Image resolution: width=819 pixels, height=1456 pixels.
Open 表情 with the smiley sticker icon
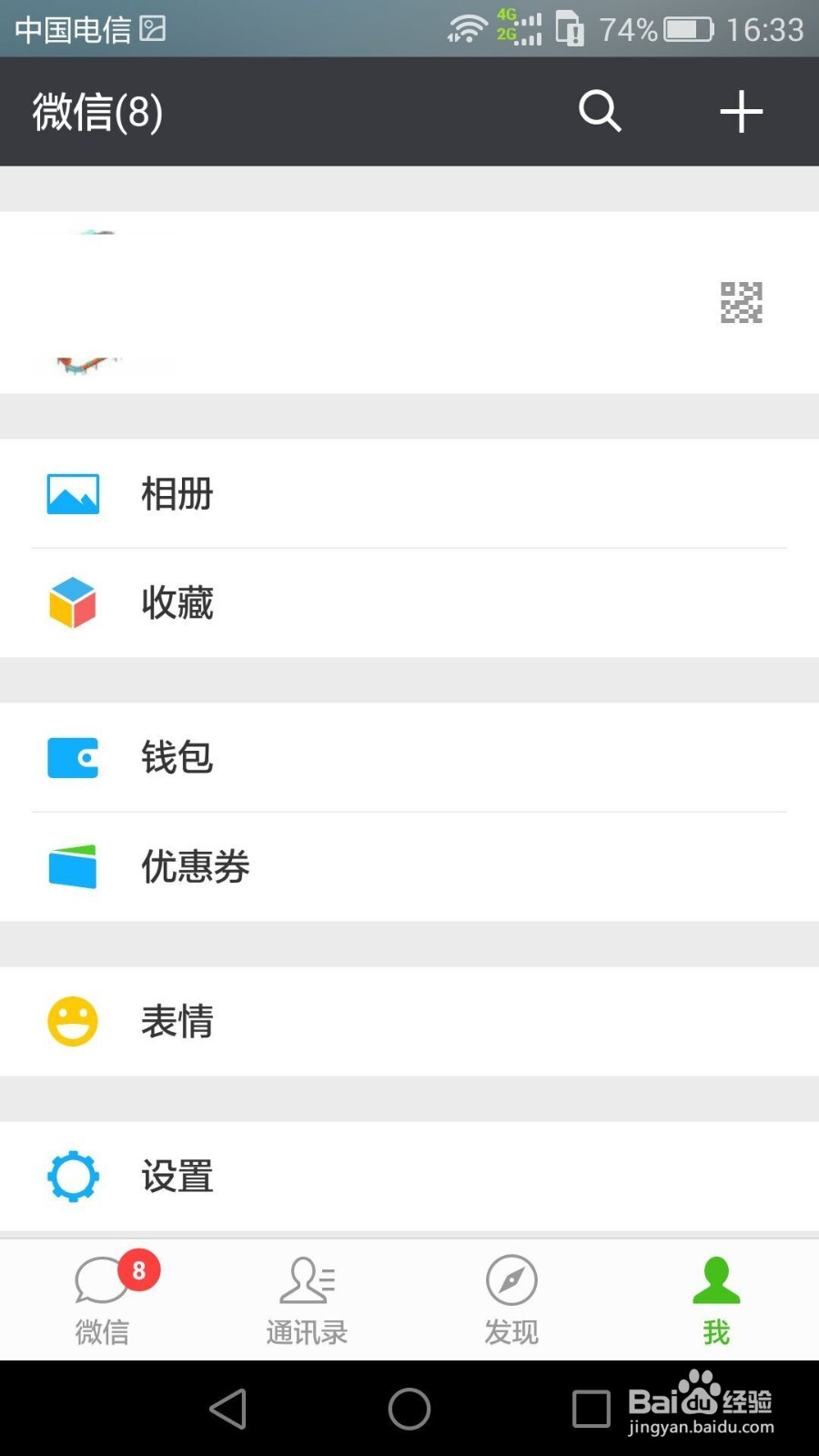(72, 1021)
